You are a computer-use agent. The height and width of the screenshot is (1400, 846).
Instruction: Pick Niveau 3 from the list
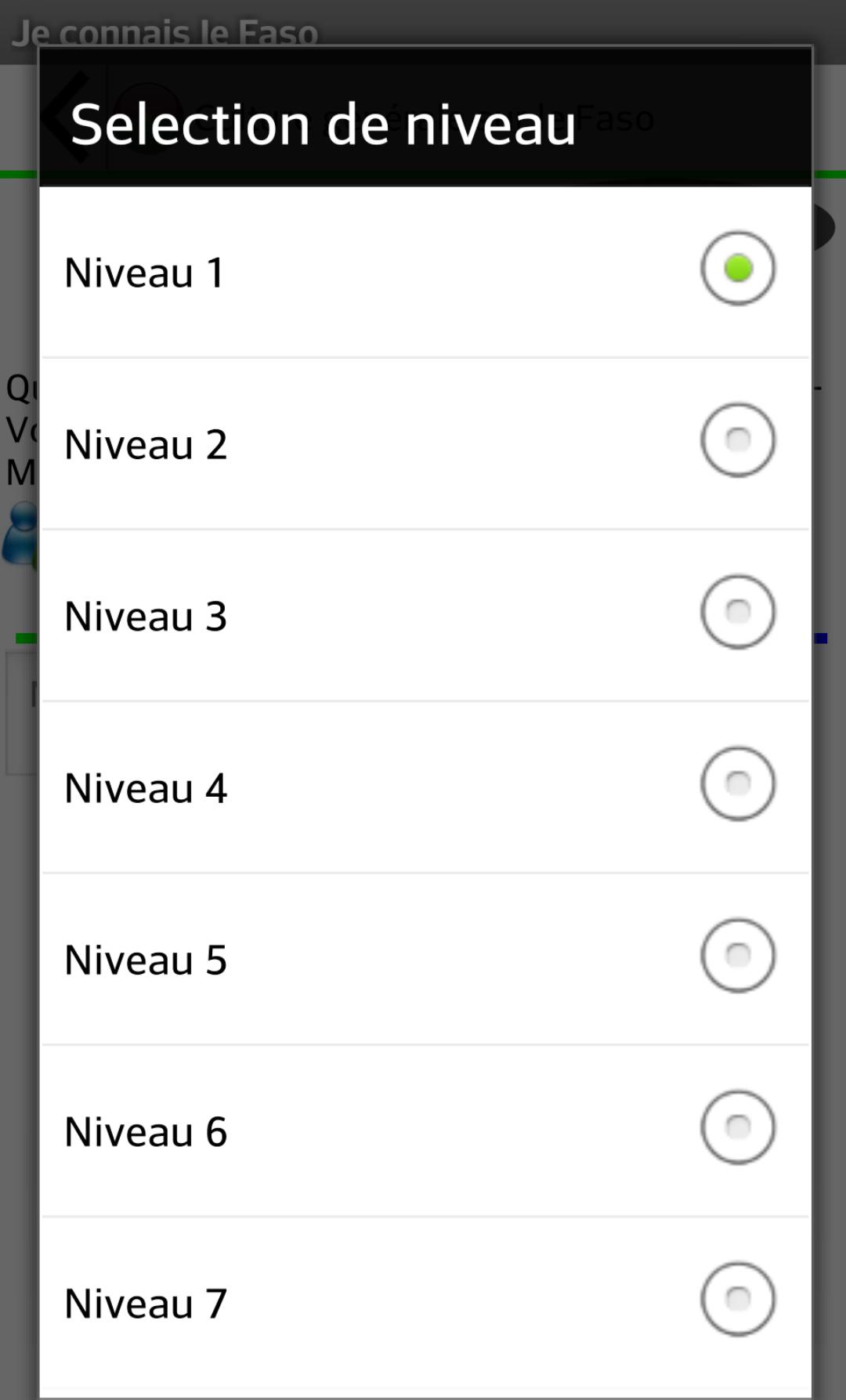tap(737, 612)
